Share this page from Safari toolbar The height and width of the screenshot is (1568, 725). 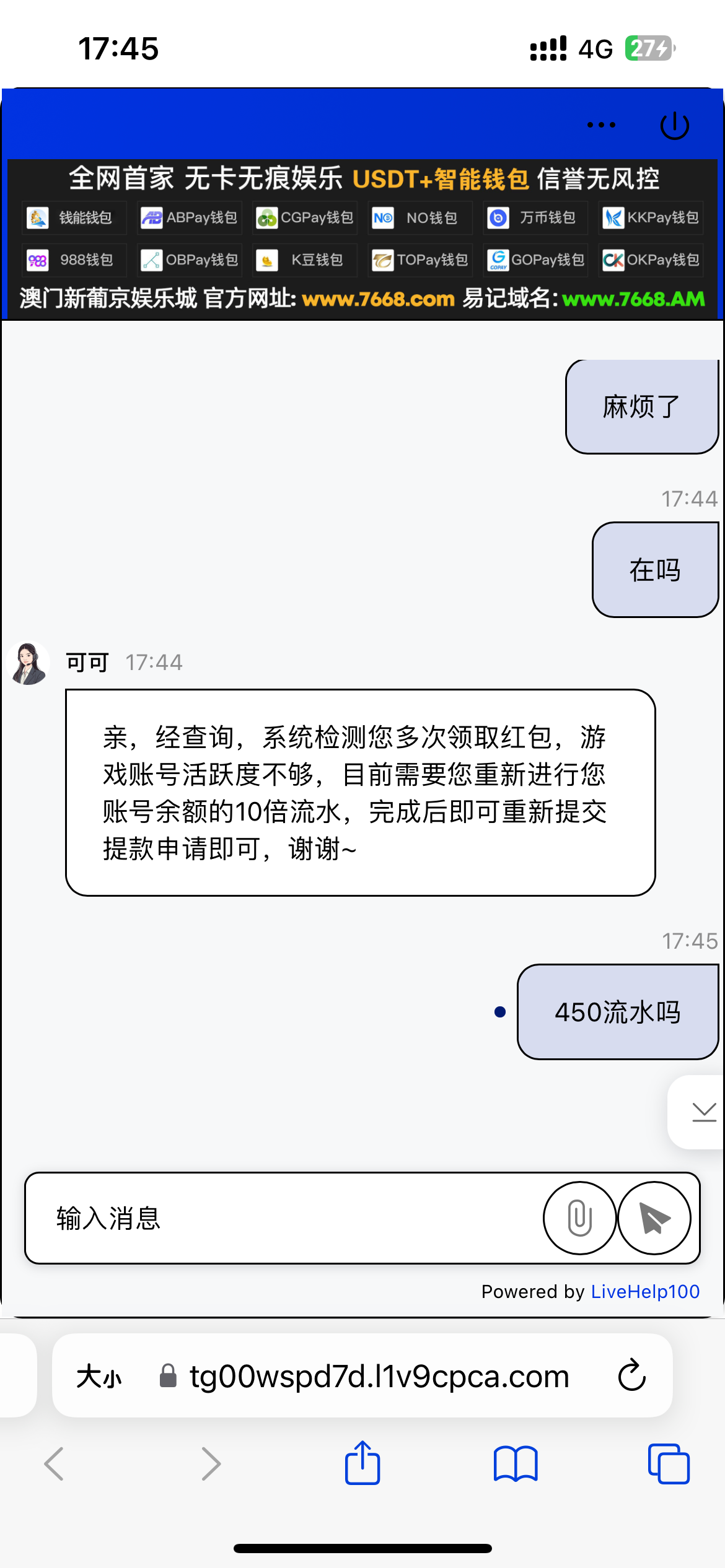click(362, 1463)
